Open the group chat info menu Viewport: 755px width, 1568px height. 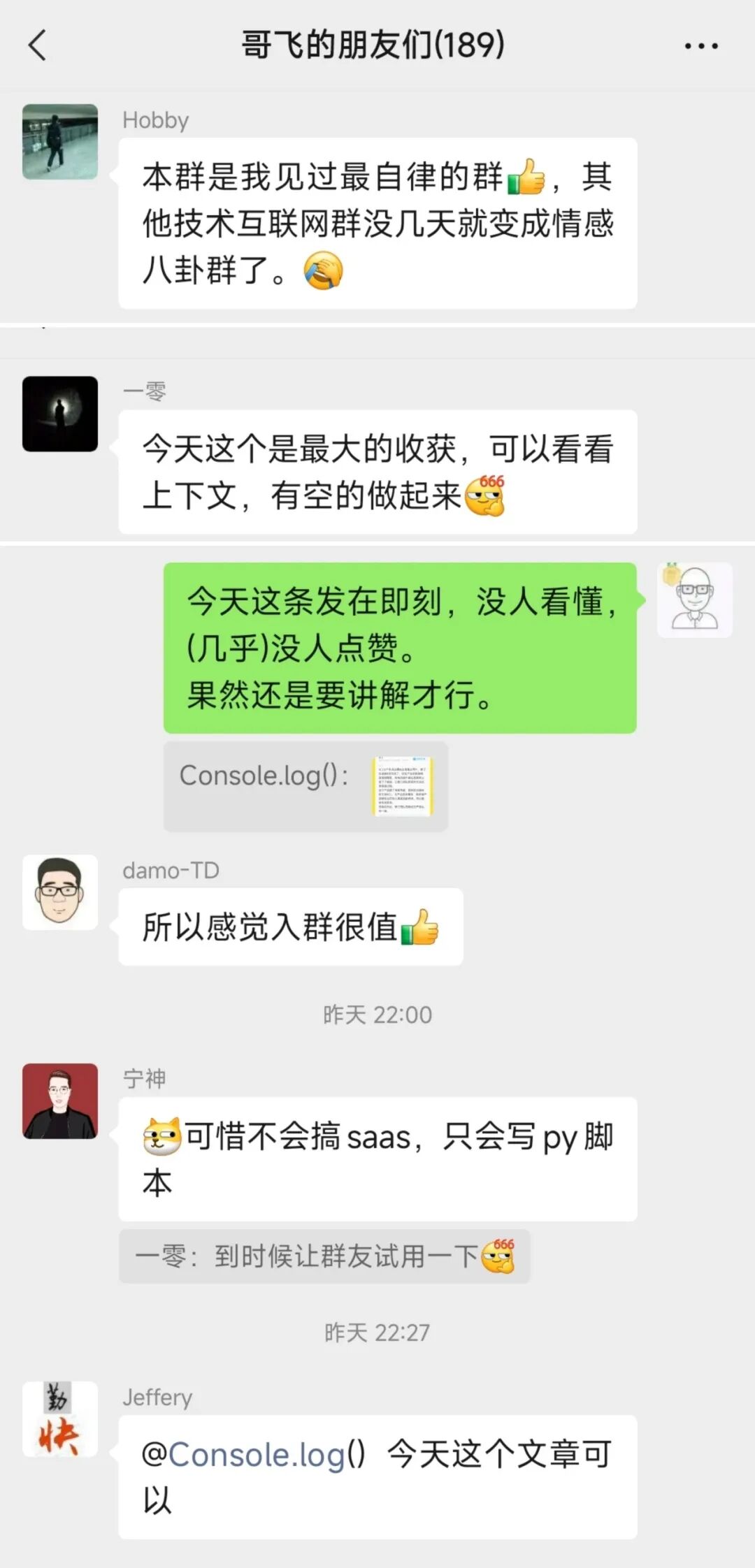(x=700, y=46)
